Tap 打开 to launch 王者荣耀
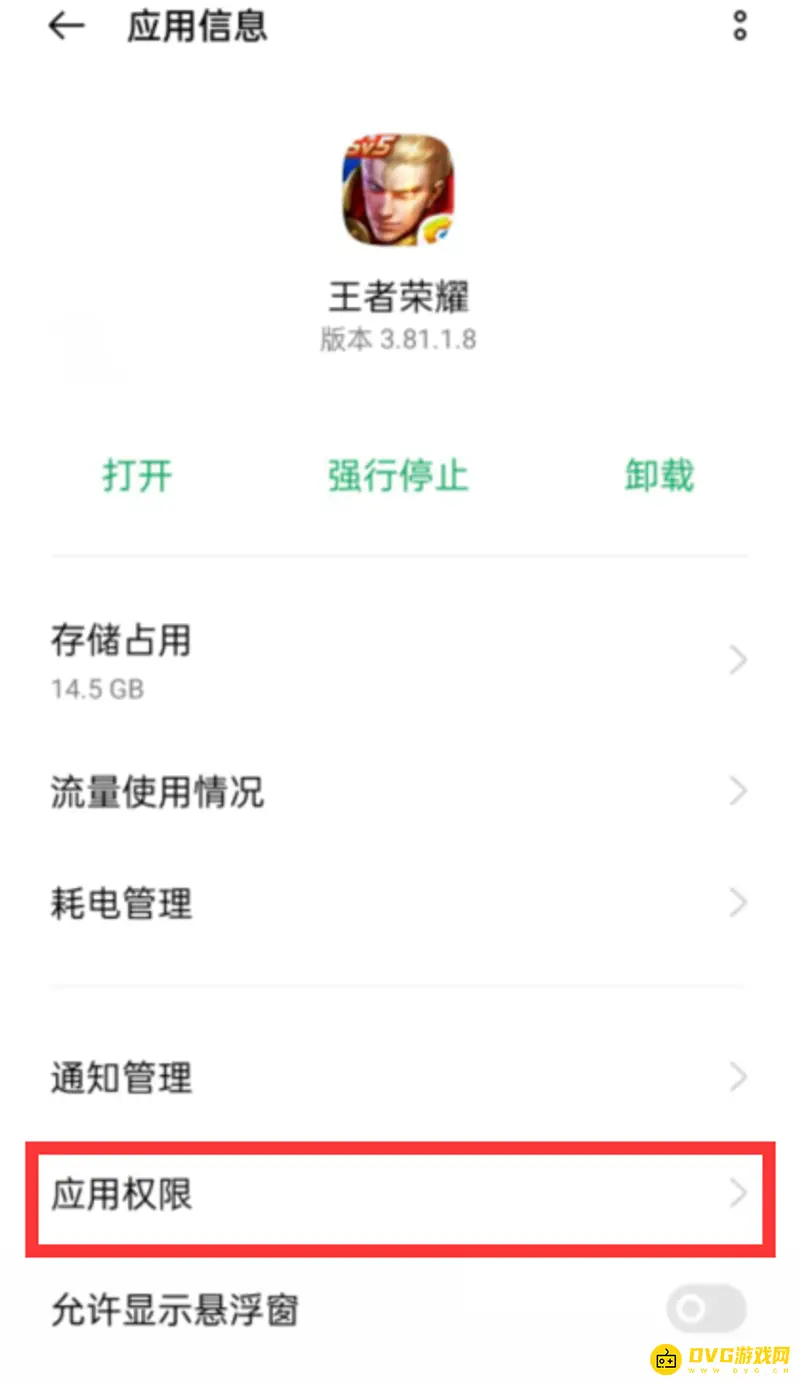This screenshot has width=800, height=1385. [x=138, y=477]
